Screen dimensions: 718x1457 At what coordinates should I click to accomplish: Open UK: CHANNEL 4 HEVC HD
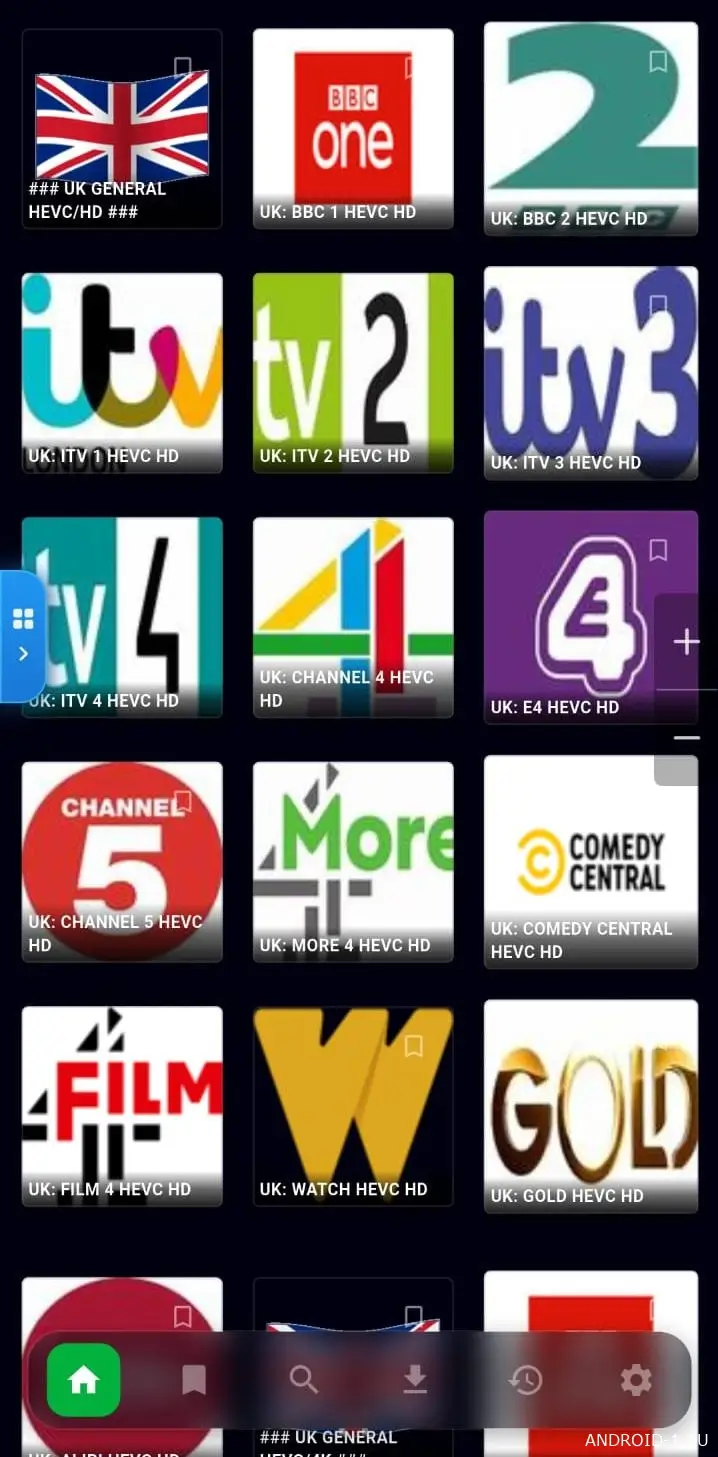352,616
